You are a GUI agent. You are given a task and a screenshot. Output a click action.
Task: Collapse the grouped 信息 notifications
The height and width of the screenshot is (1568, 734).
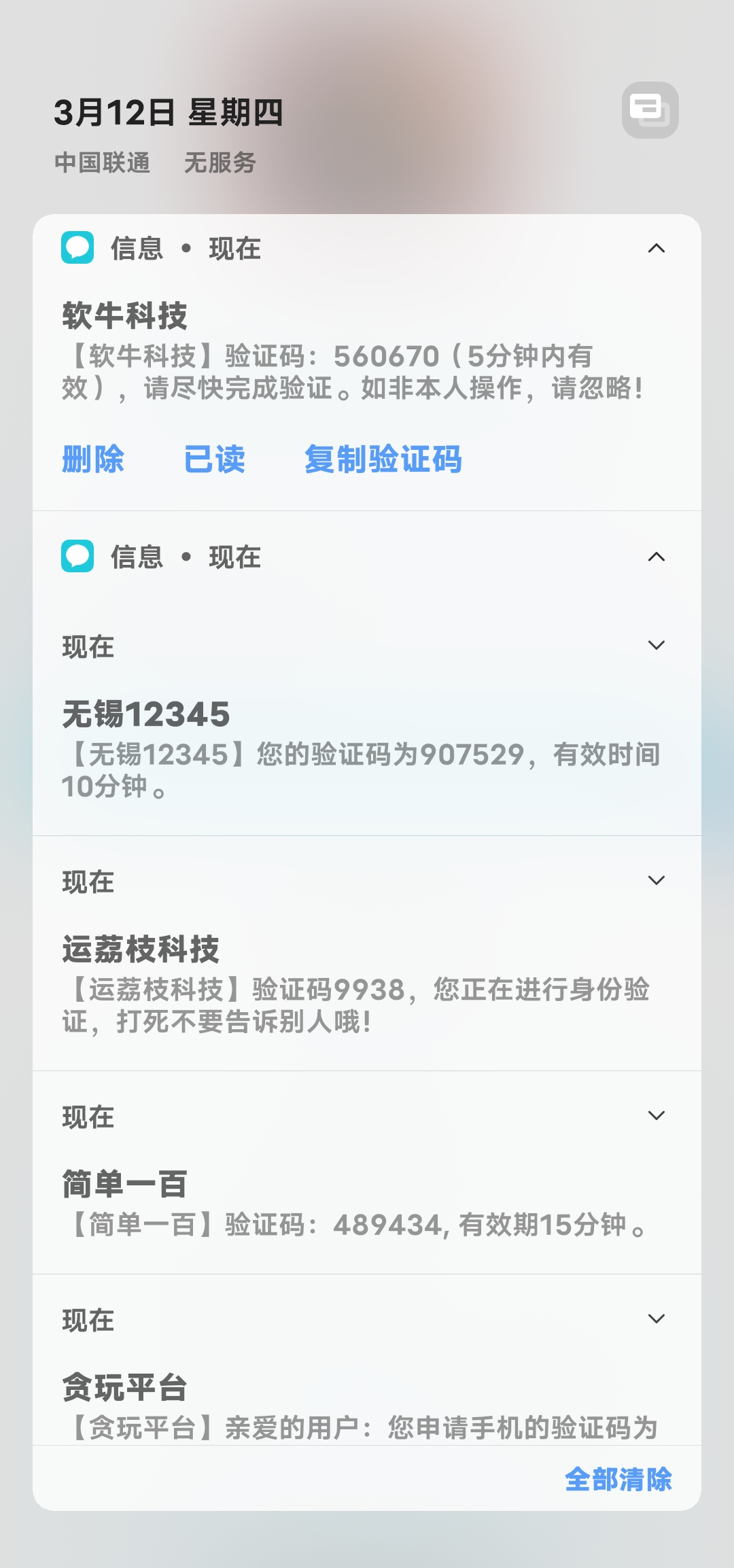coord(656,557)
